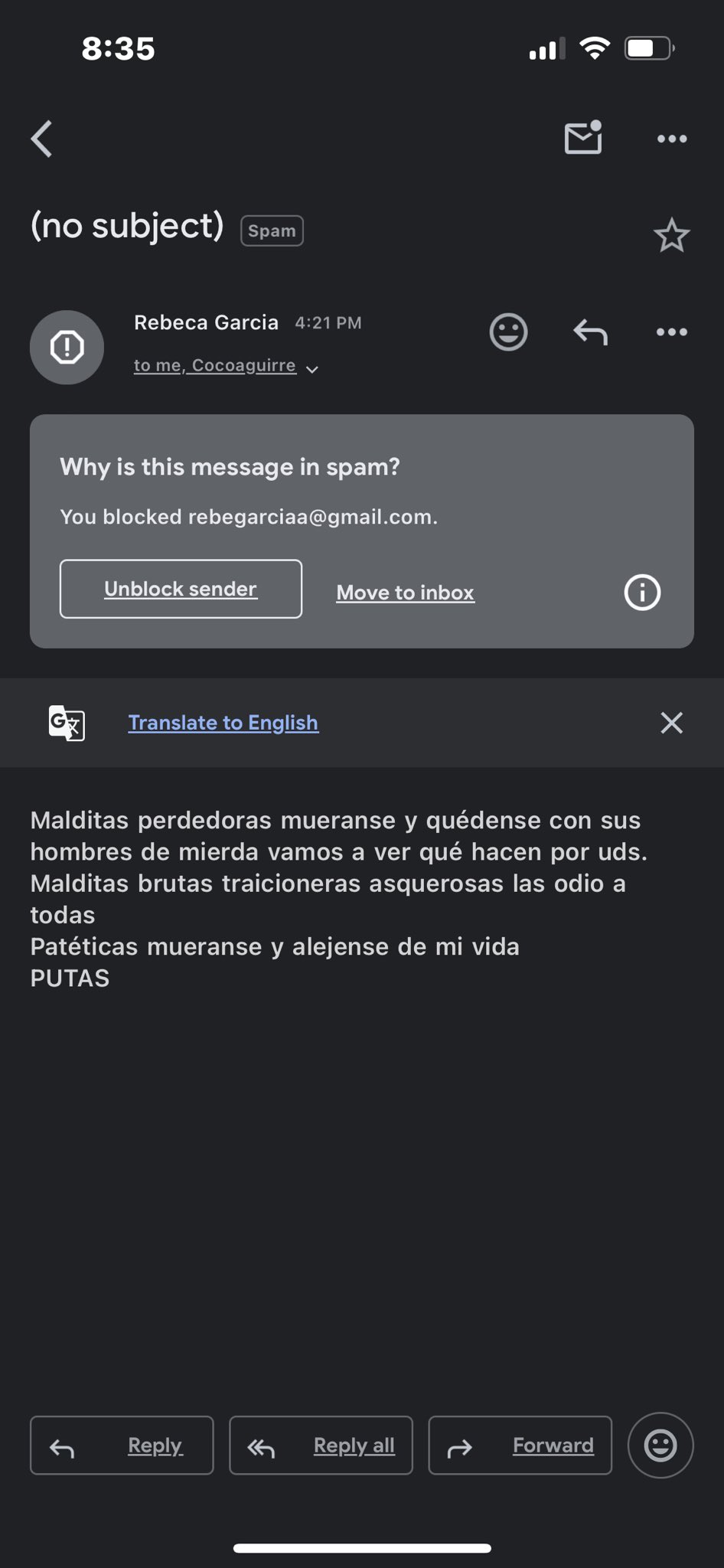Image resolution: width=724 pixels, height=1568 pixels.
Task: Dismiss the translate banner
Action: (671, 723)
